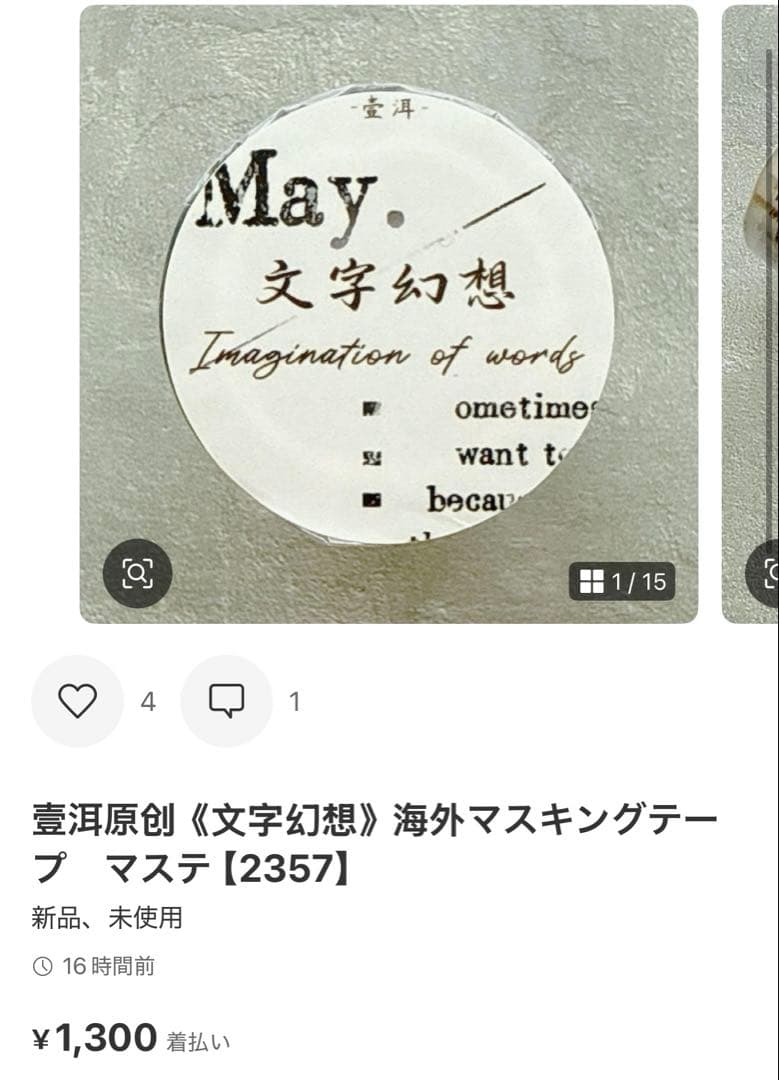View the May. 文字幻想 product photo
The width and height of the screenshot is (779, 1080).
[388, 314]
